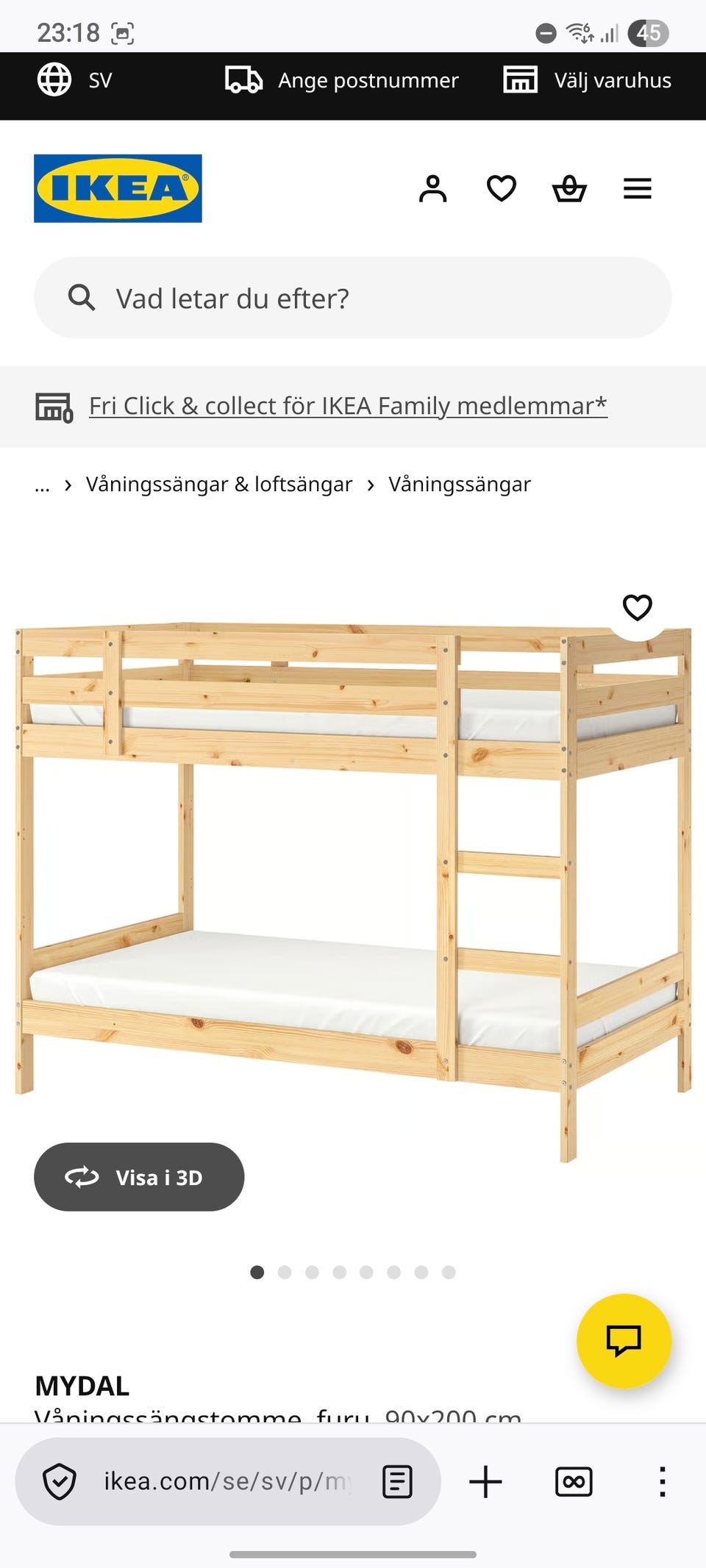706x1568 pixels.
Task: Click the delivery truck icon for postnummer
Action: coord(243,79)
